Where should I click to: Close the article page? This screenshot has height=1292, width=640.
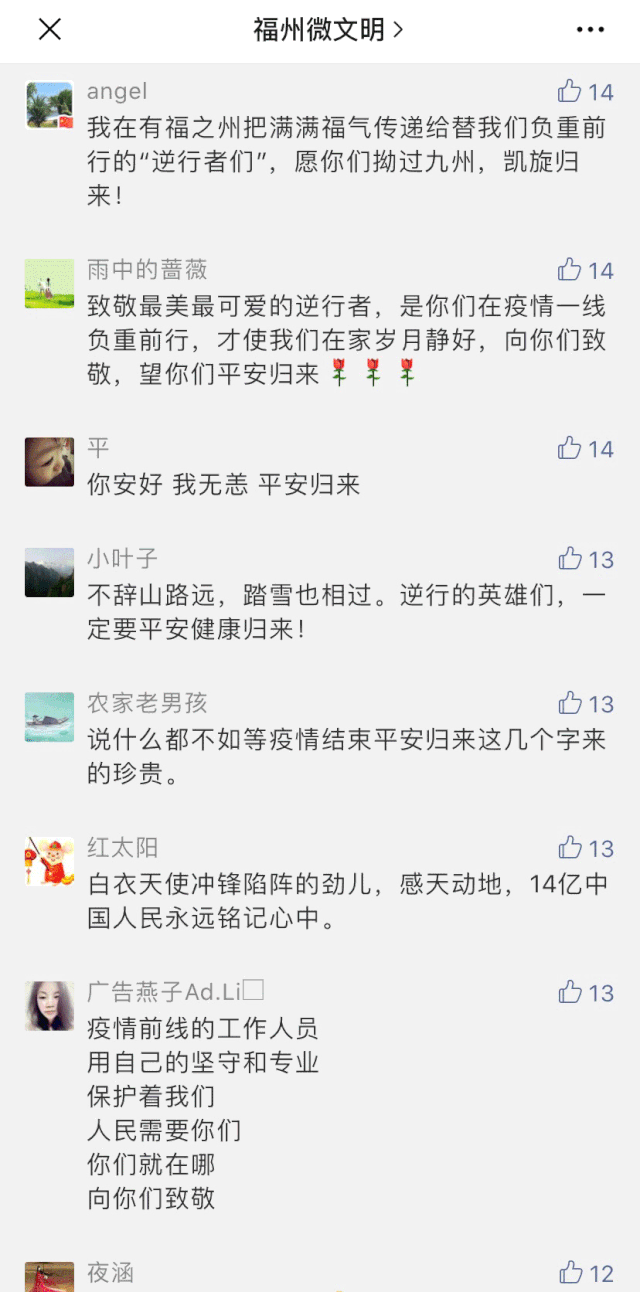click(50, 30)
